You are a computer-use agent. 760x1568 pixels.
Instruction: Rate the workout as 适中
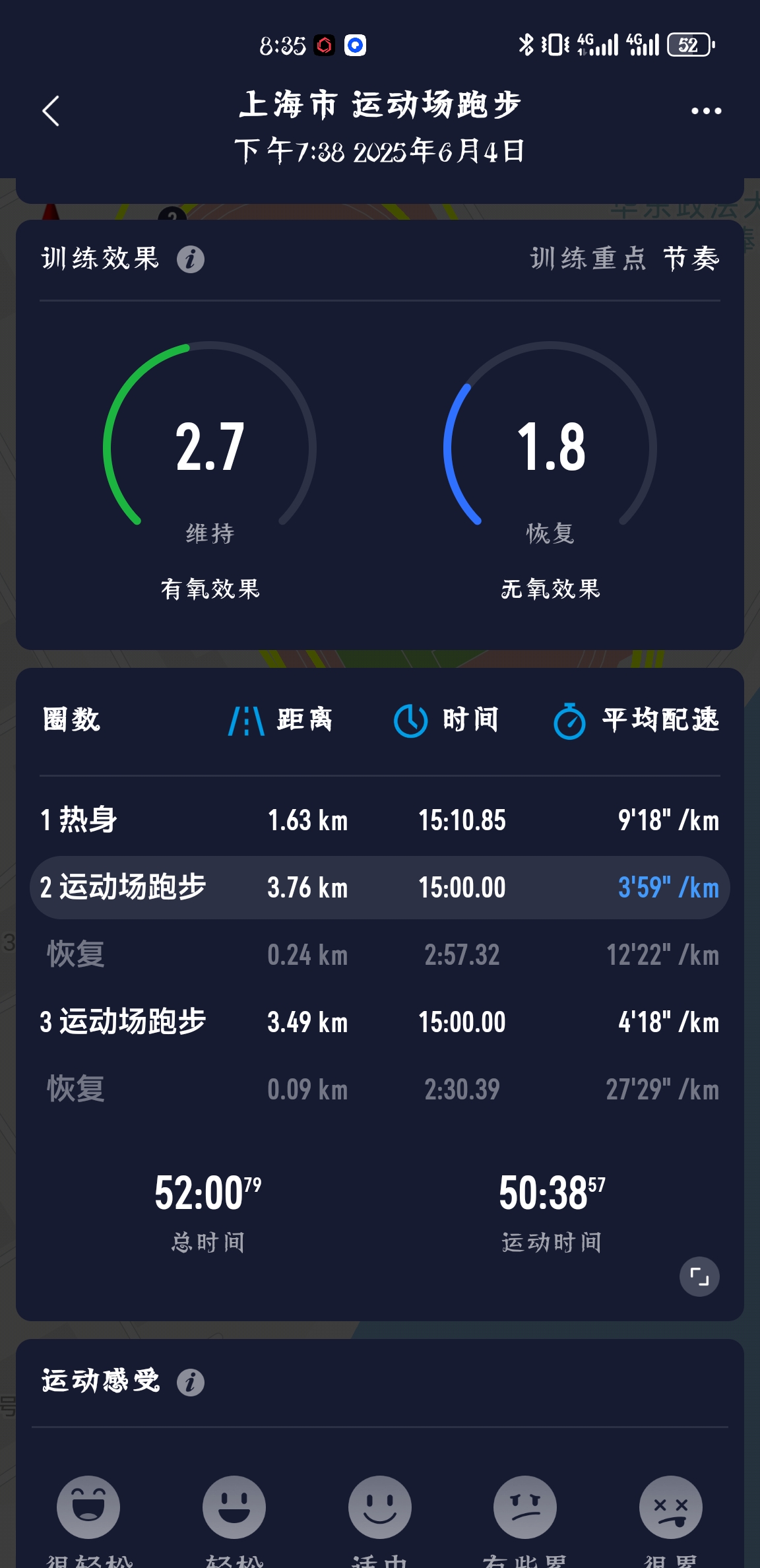click(x=380, y=1508)
